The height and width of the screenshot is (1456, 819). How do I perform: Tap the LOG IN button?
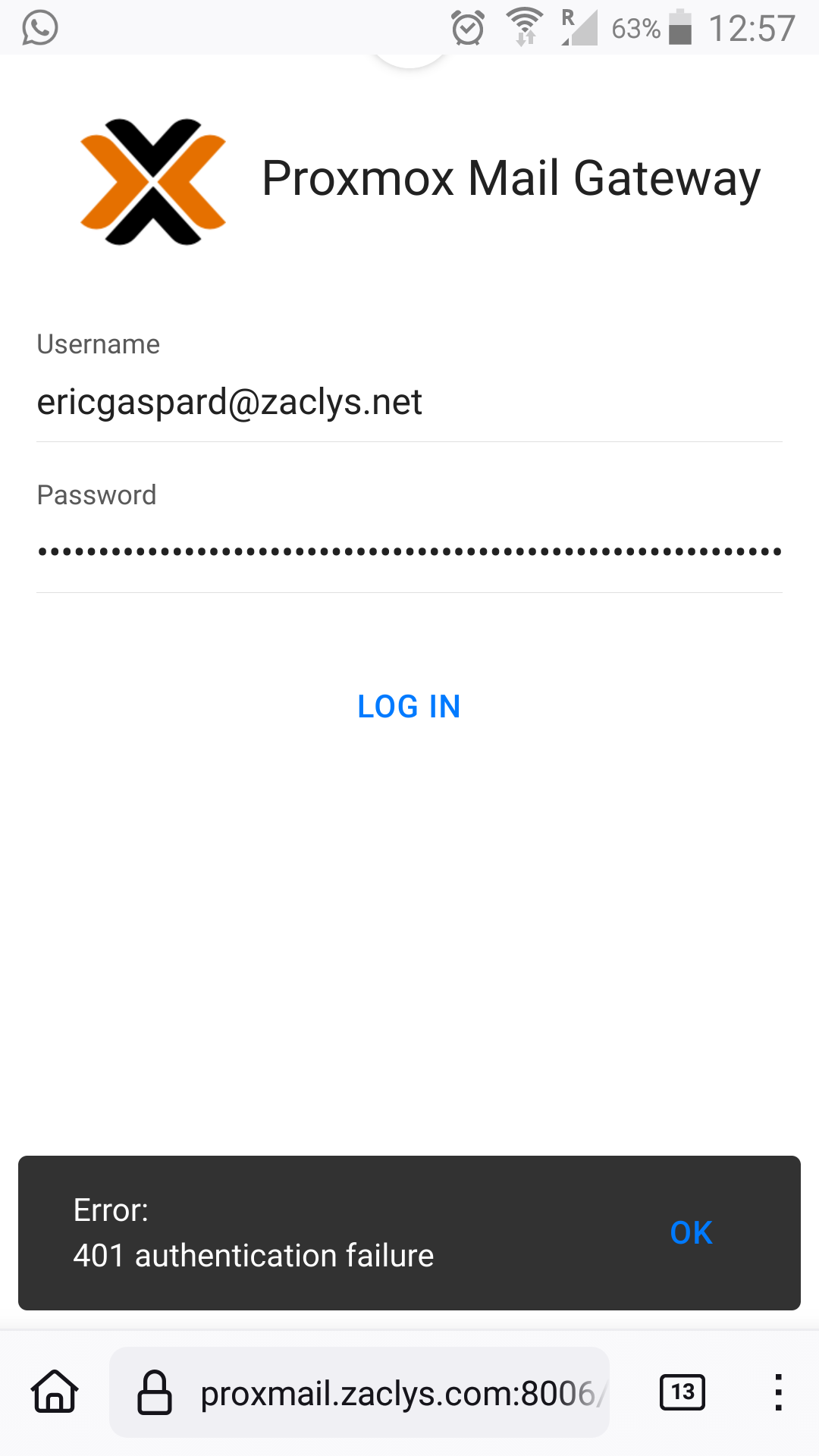[x=409, y=707]
